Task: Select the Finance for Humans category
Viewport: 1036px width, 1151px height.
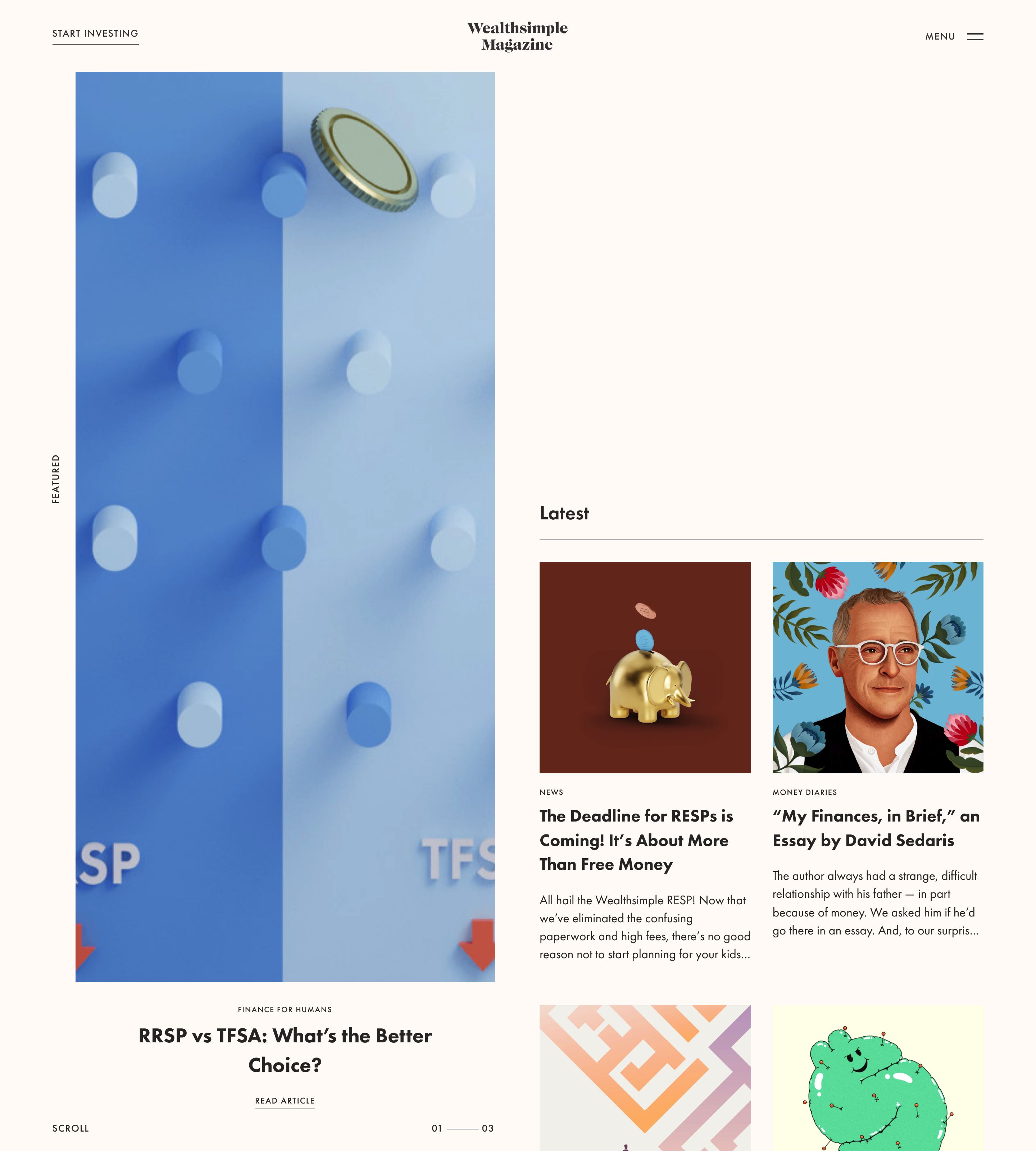Action: (x=285, y=1009)
